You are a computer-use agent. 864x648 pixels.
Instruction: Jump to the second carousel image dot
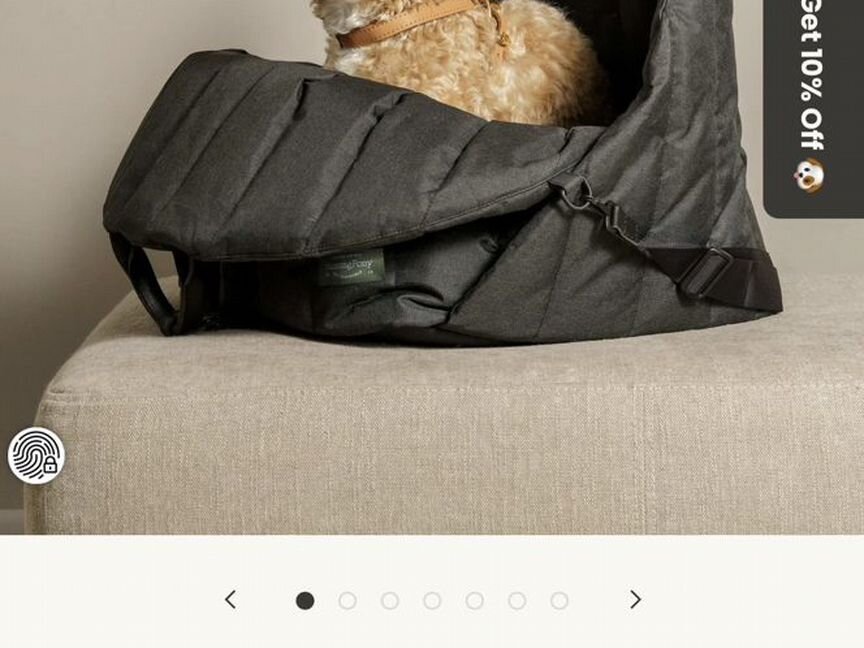(x=347, y=600)
